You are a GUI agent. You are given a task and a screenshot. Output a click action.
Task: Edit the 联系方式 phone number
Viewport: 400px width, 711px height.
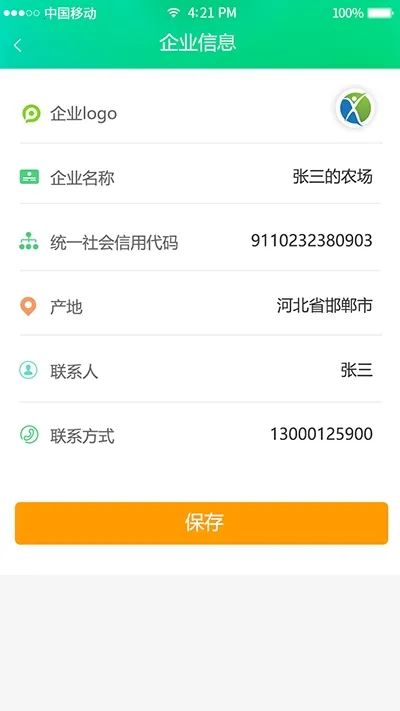point(321,434)
